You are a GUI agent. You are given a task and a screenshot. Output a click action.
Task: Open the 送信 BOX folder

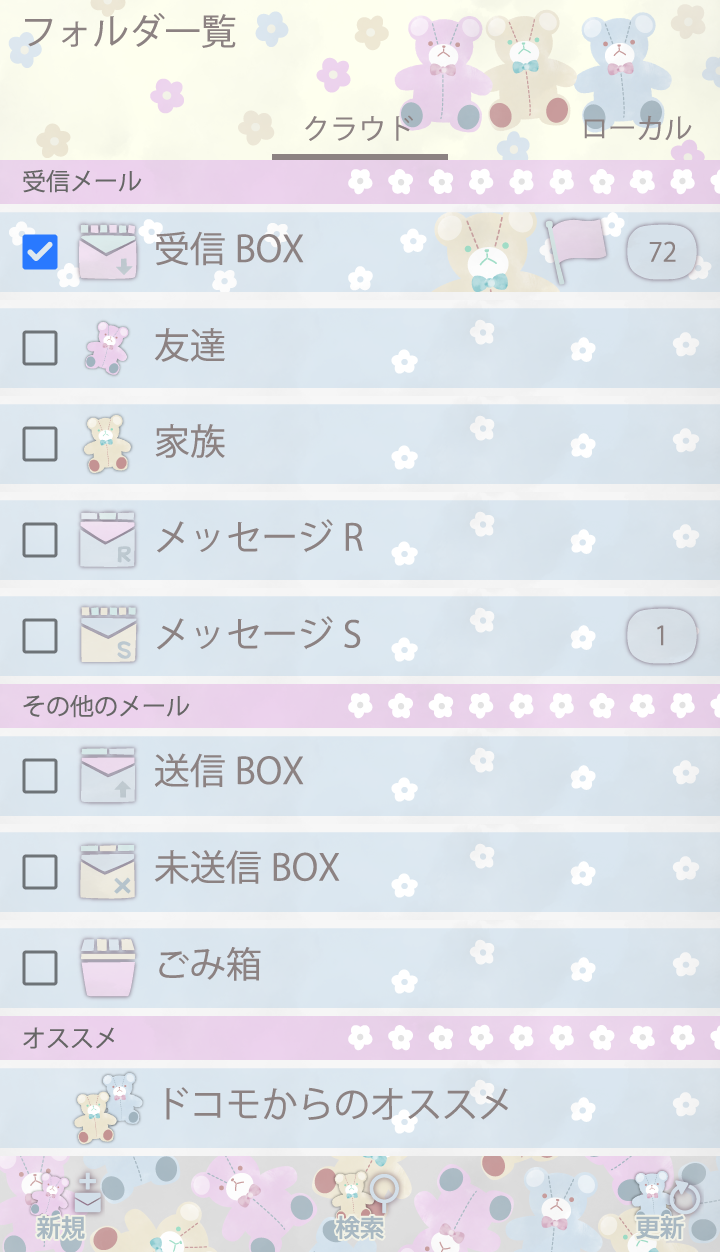point(229,773)
